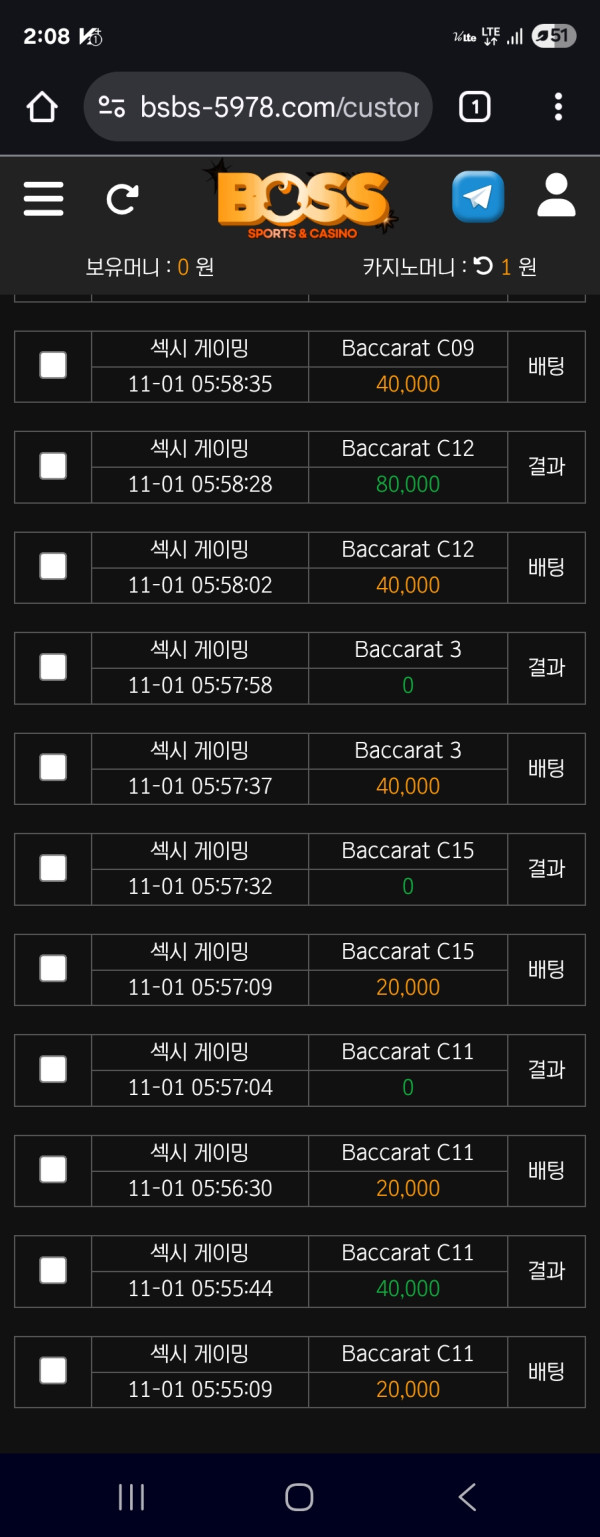The height and width of the screenshot is (1537, 600).
Task: Open the Telegram channel icon
Action: click(x=478, y=196)
